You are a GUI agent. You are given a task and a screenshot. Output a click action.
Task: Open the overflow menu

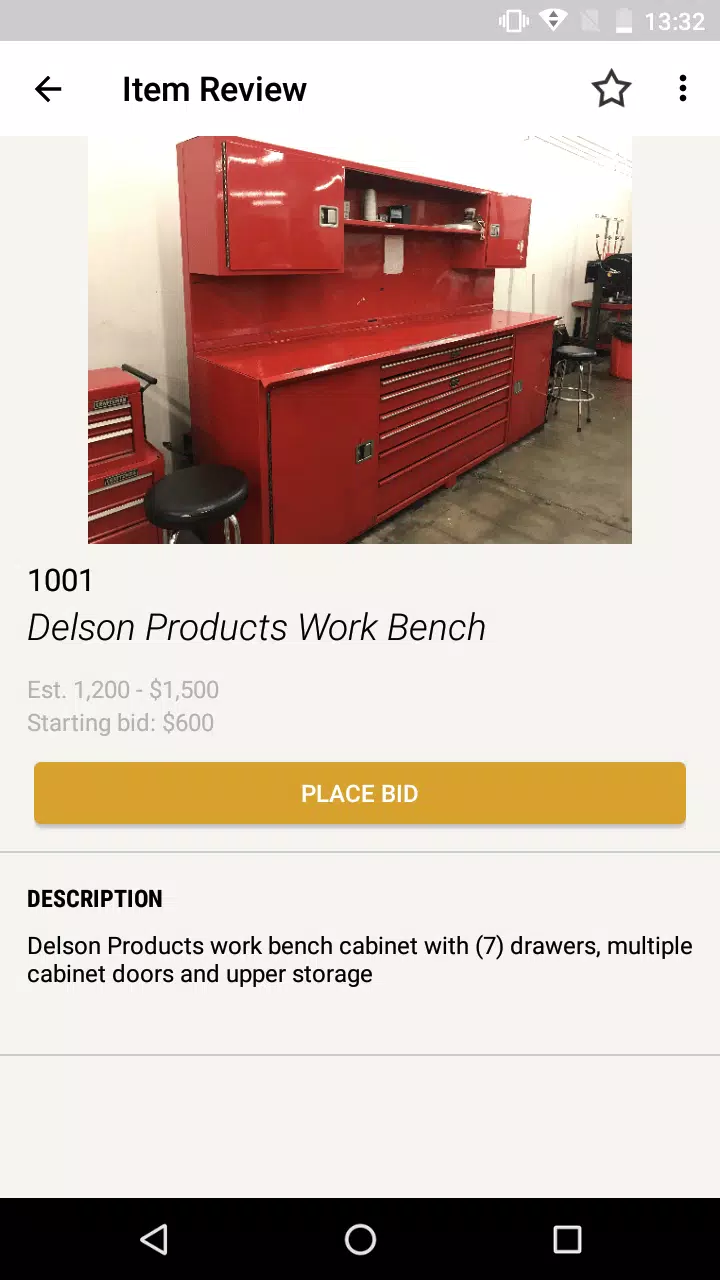coord(683,89)
